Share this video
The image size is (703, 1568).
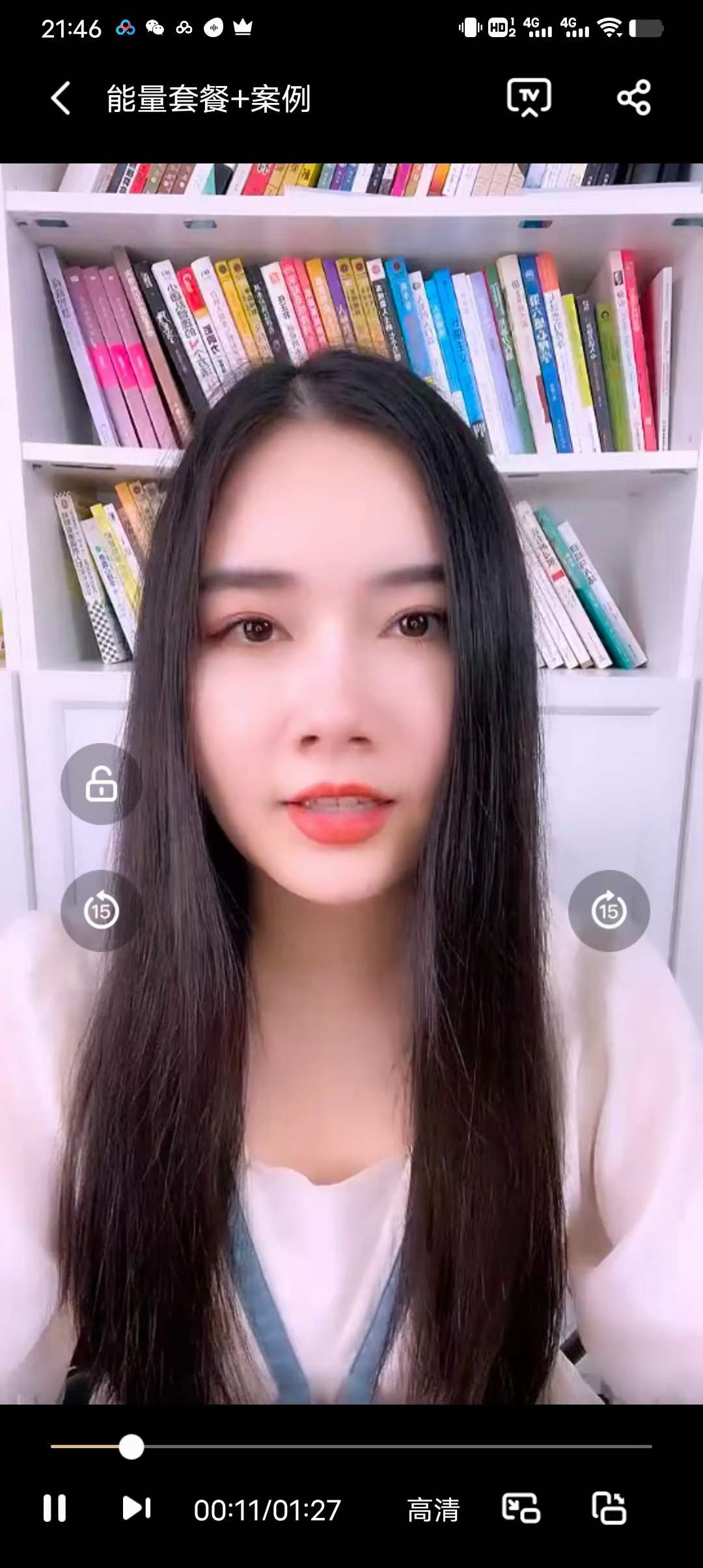pyautogui.click(x=633, y=98)
